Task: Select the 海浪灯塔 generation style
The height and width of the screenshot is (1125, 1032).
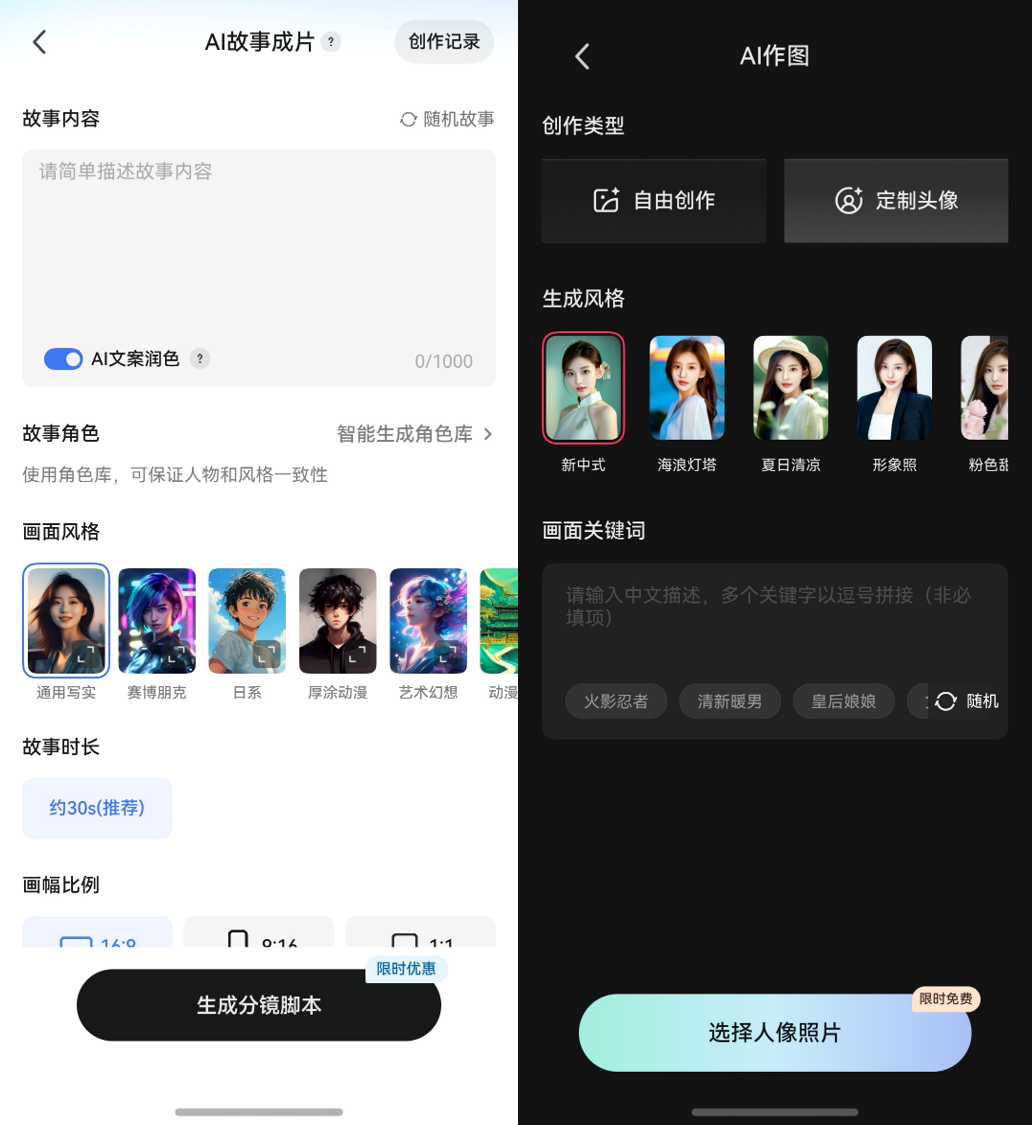Action: (x=687, y=387)
